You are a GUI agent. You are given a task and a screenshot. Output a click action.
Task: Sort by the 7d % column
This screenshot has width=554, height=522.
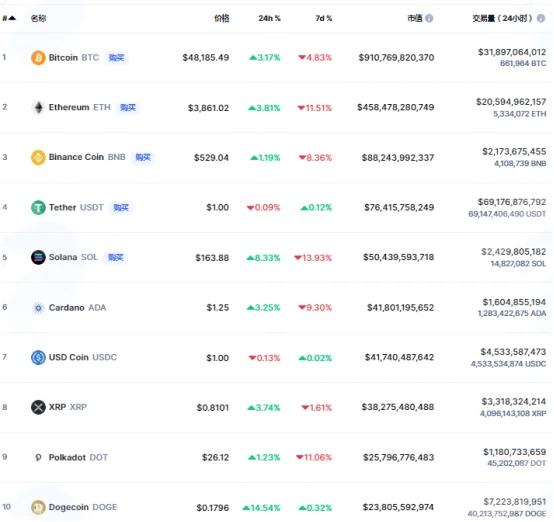[324, 18]
